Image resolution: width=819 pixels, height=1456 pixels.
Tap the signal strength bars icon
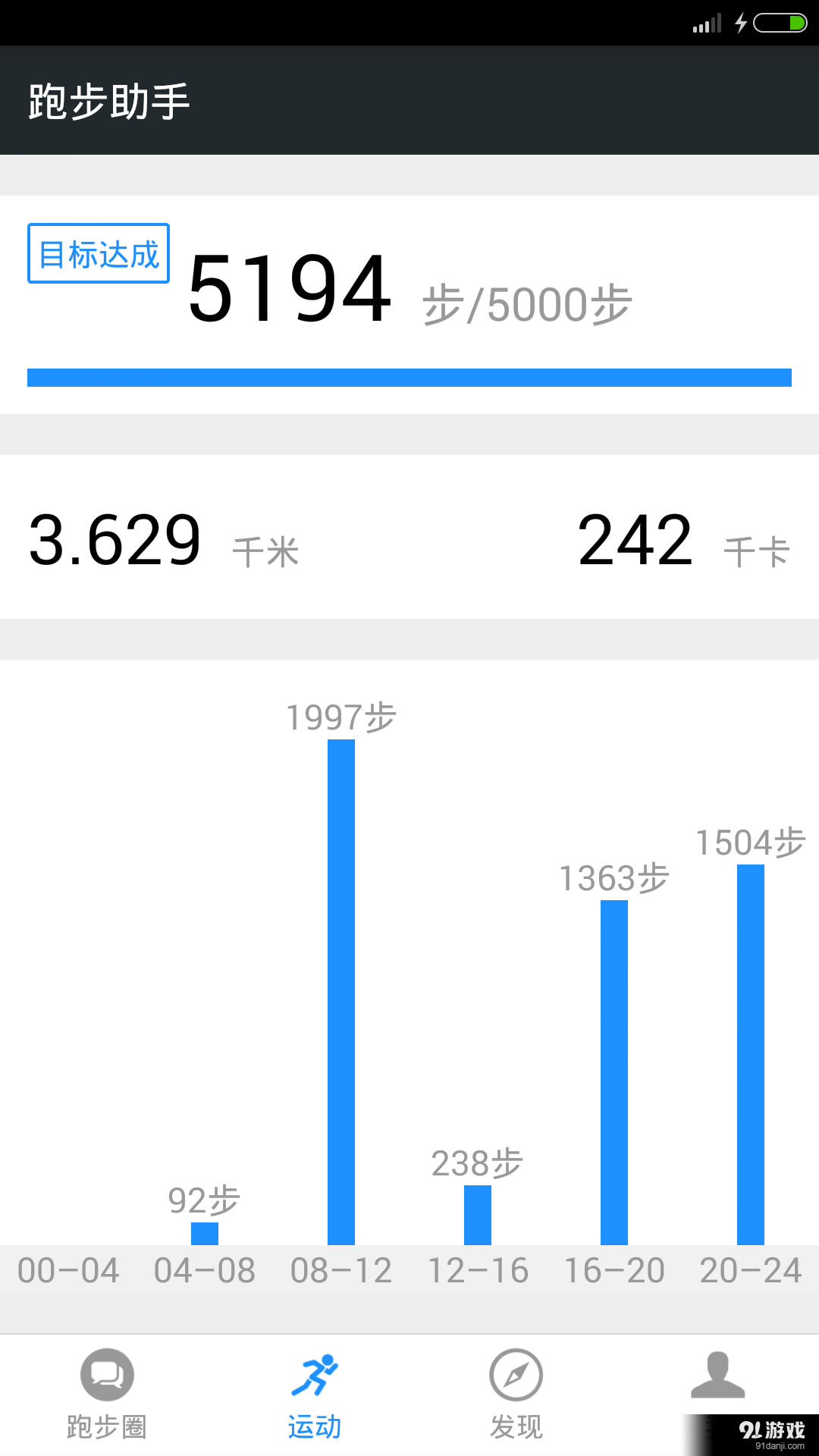coord(707,23)
